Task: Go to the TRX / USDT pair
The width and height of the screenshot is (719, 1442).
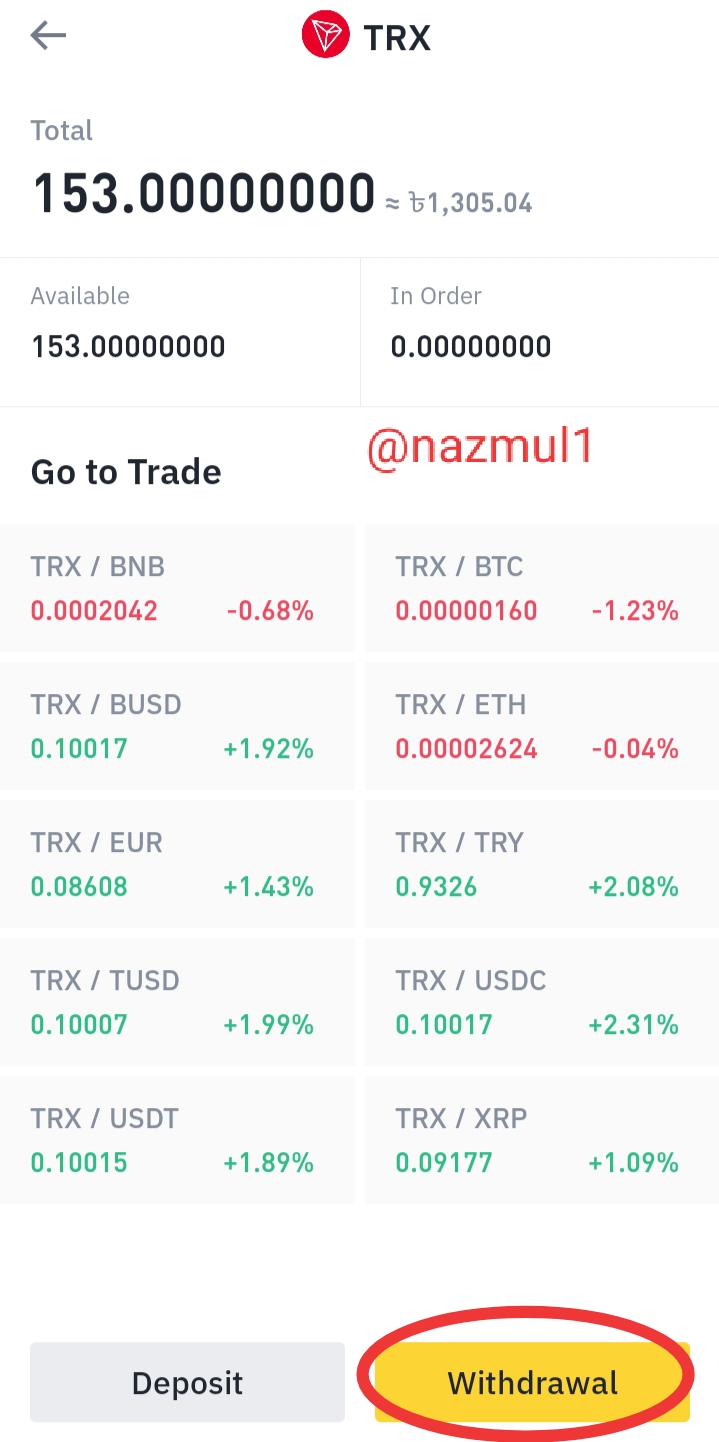Action: tap(177, 1140)
